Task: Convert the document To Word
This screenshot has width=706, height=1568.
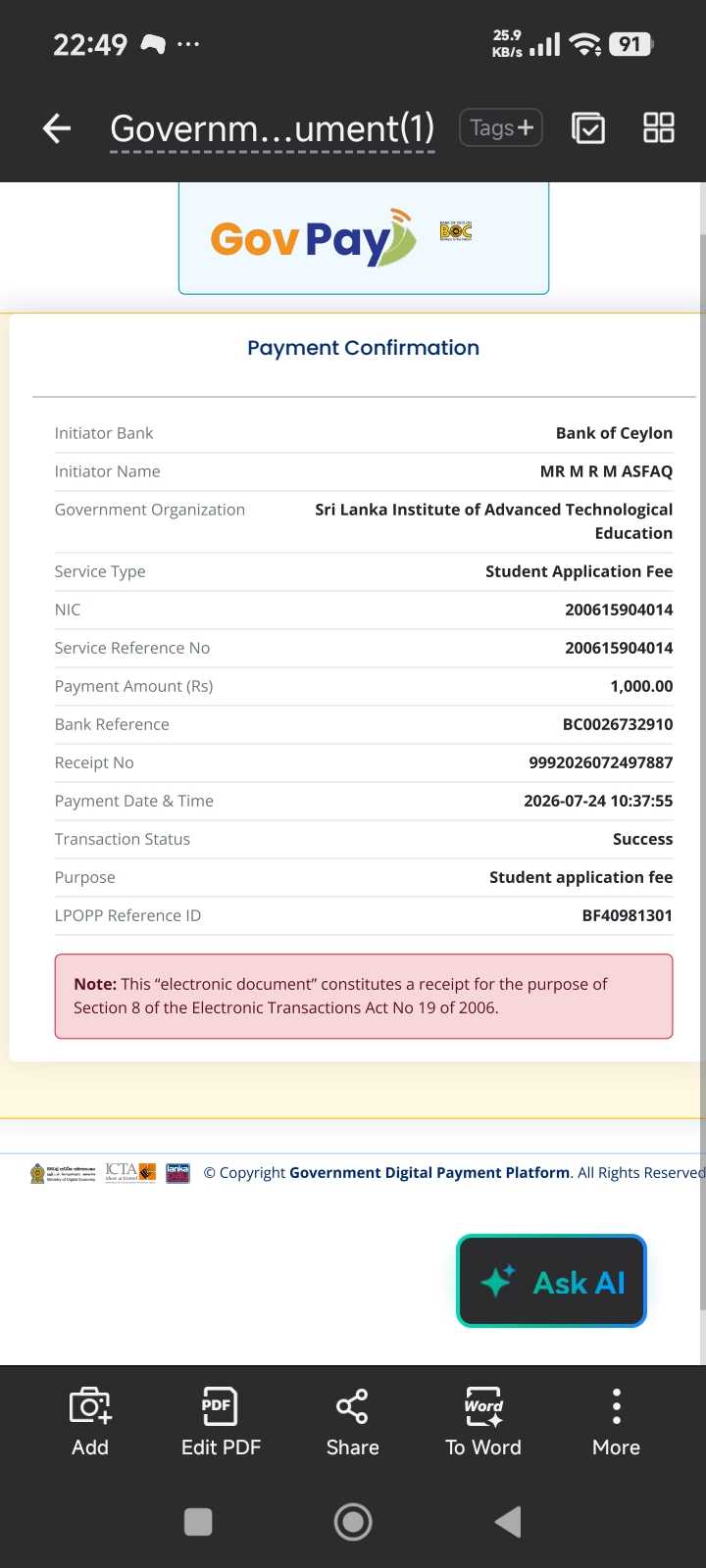Action: click(x=483, y=1422)
